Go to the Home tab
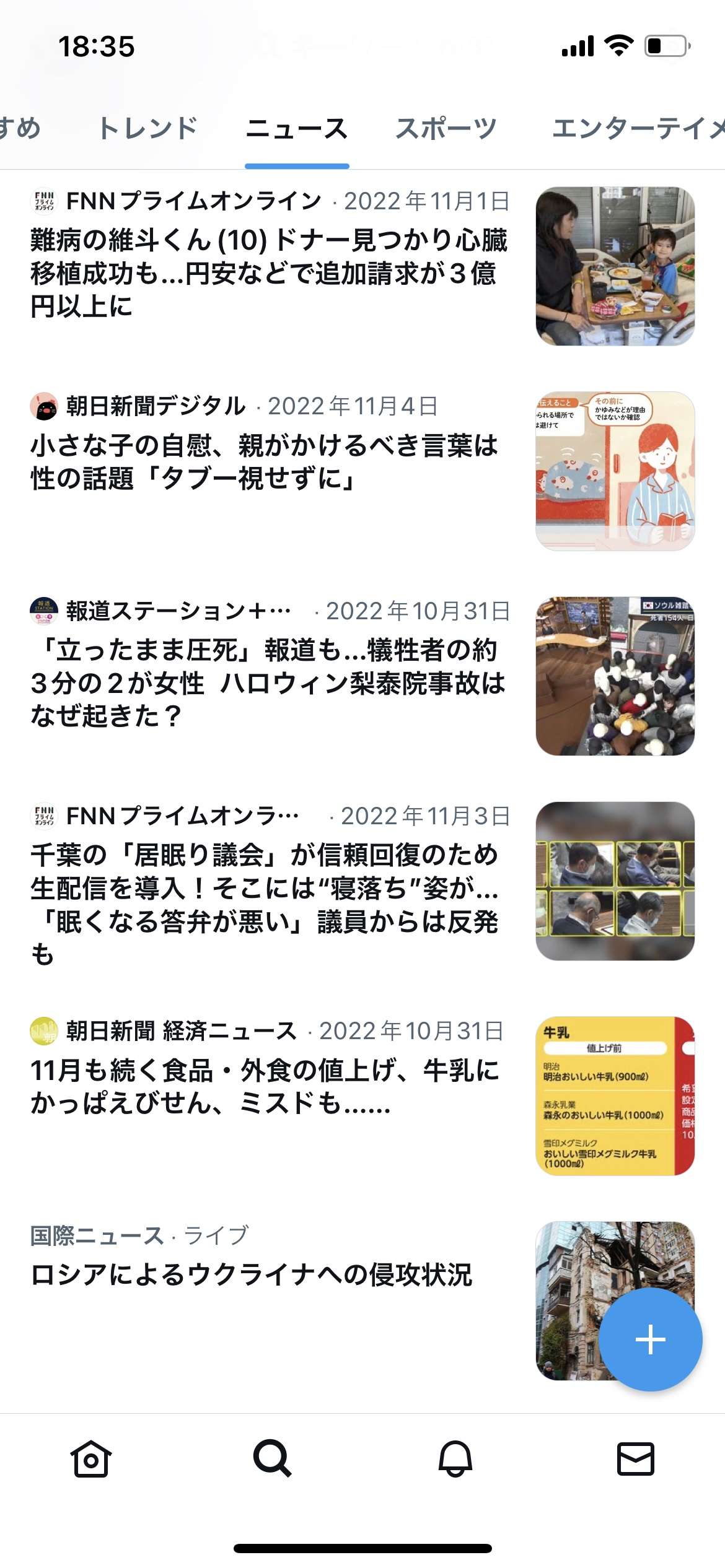Screen dimensions: 725x1568 click(x=91, y=1459)
